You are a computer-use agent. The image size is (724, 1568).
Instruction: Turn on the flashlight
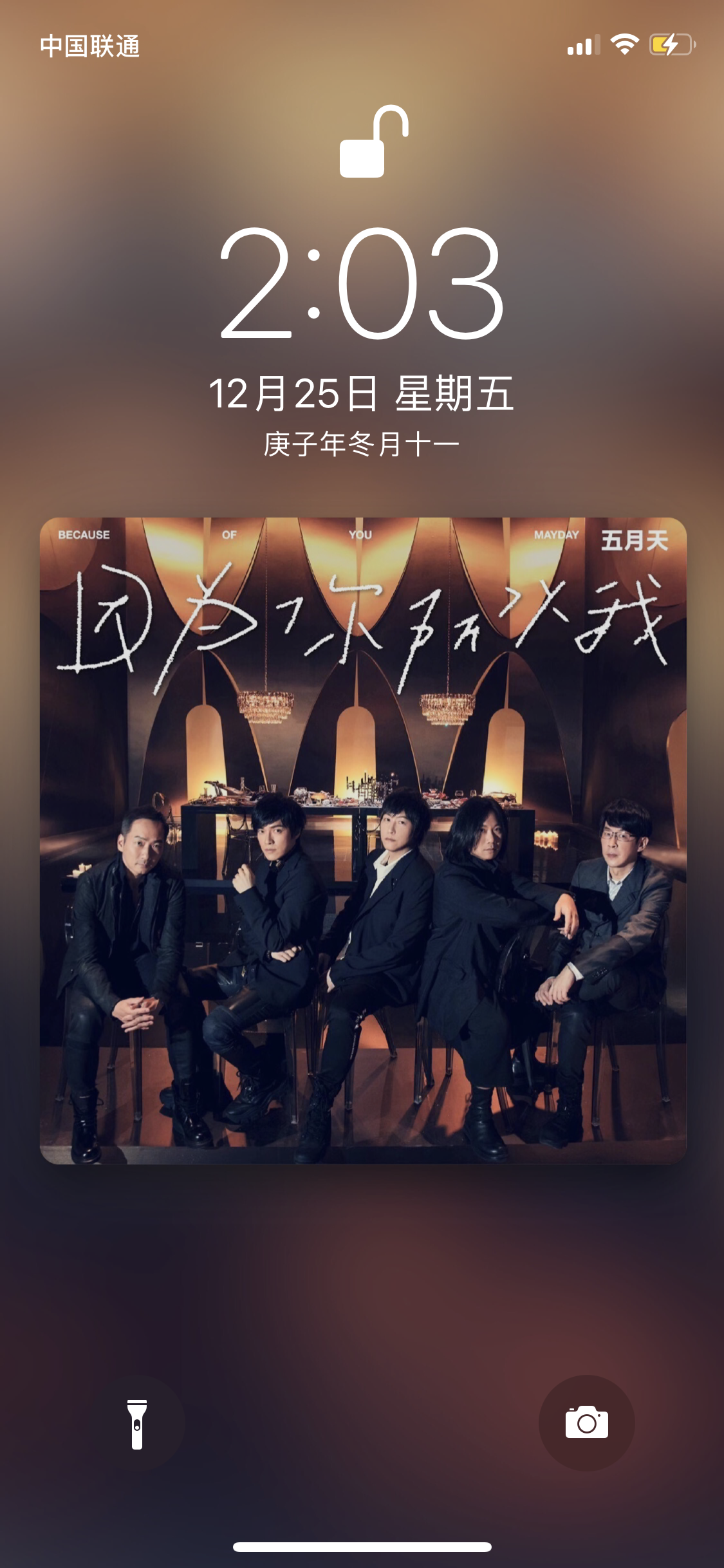tap(137, 1423)
